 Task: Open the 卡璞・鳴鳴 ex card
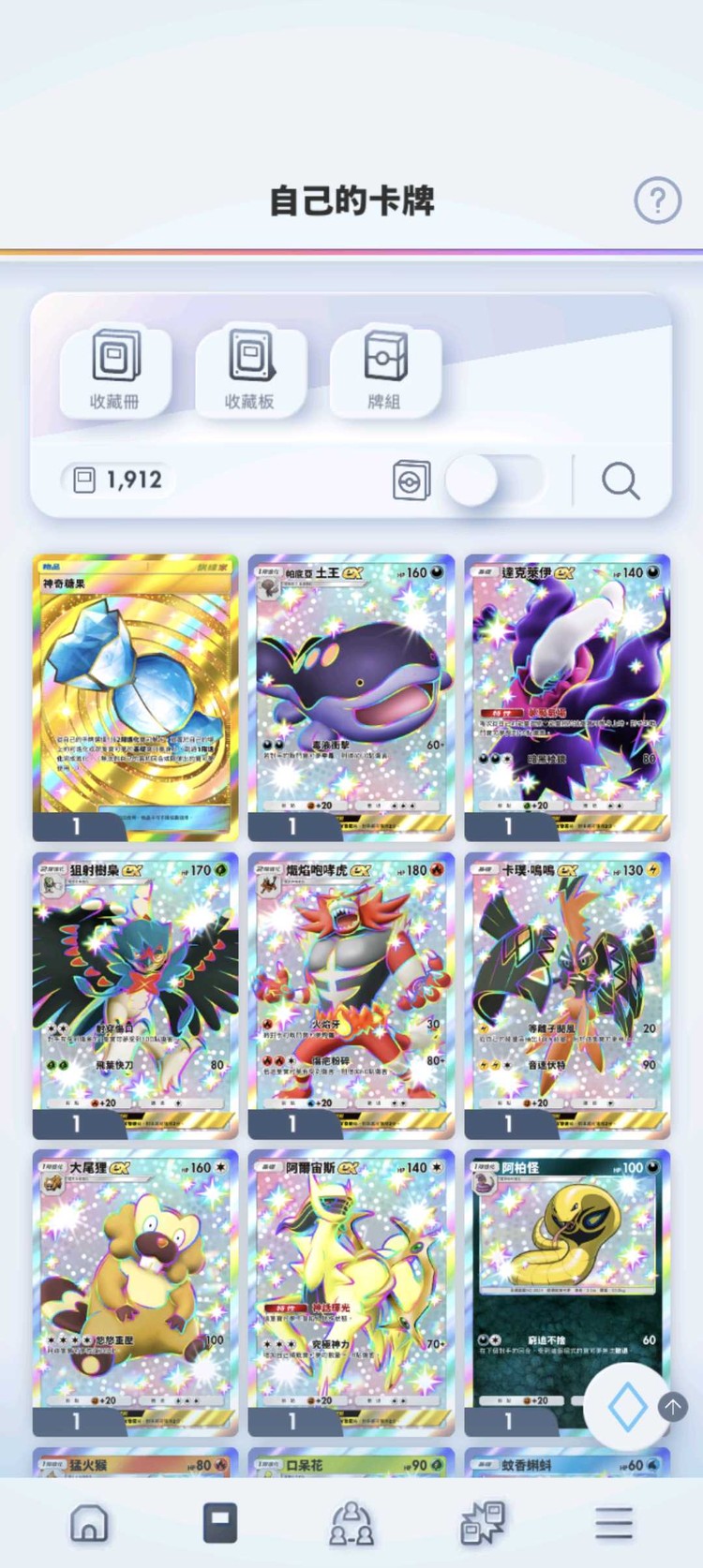click(x=567, y=991)
